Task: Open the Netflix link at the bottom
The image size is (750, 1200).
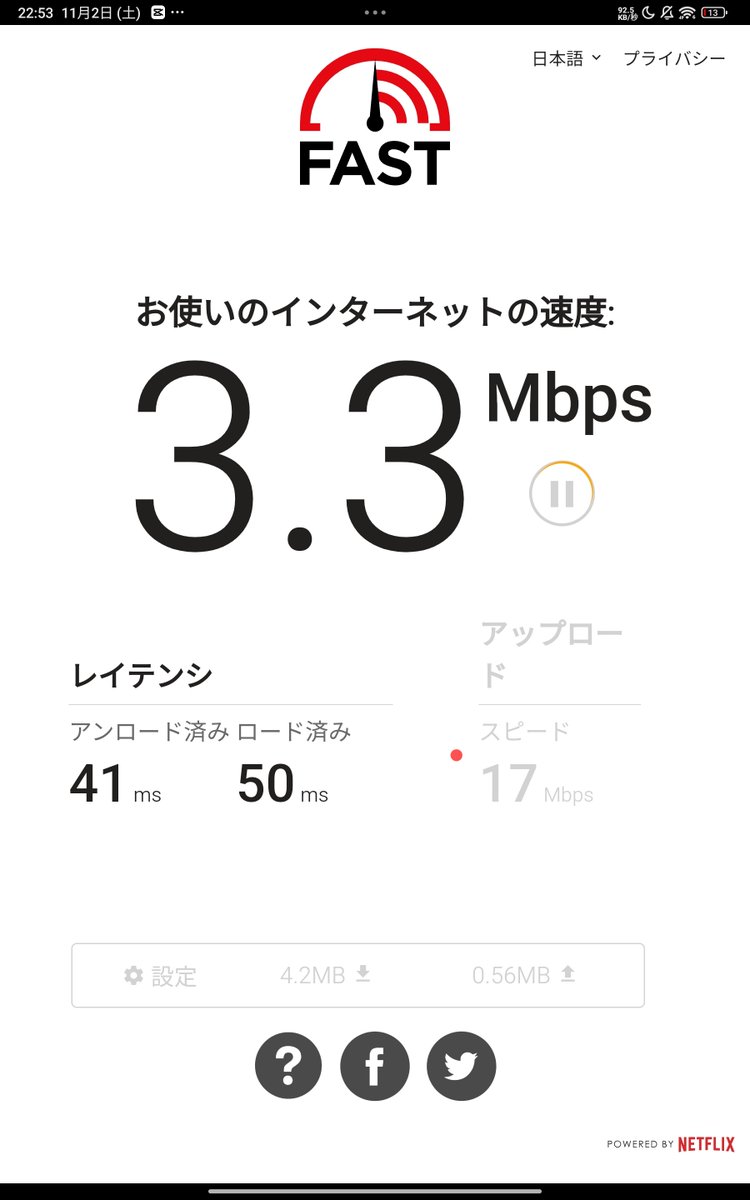Action: (706, 1144)
